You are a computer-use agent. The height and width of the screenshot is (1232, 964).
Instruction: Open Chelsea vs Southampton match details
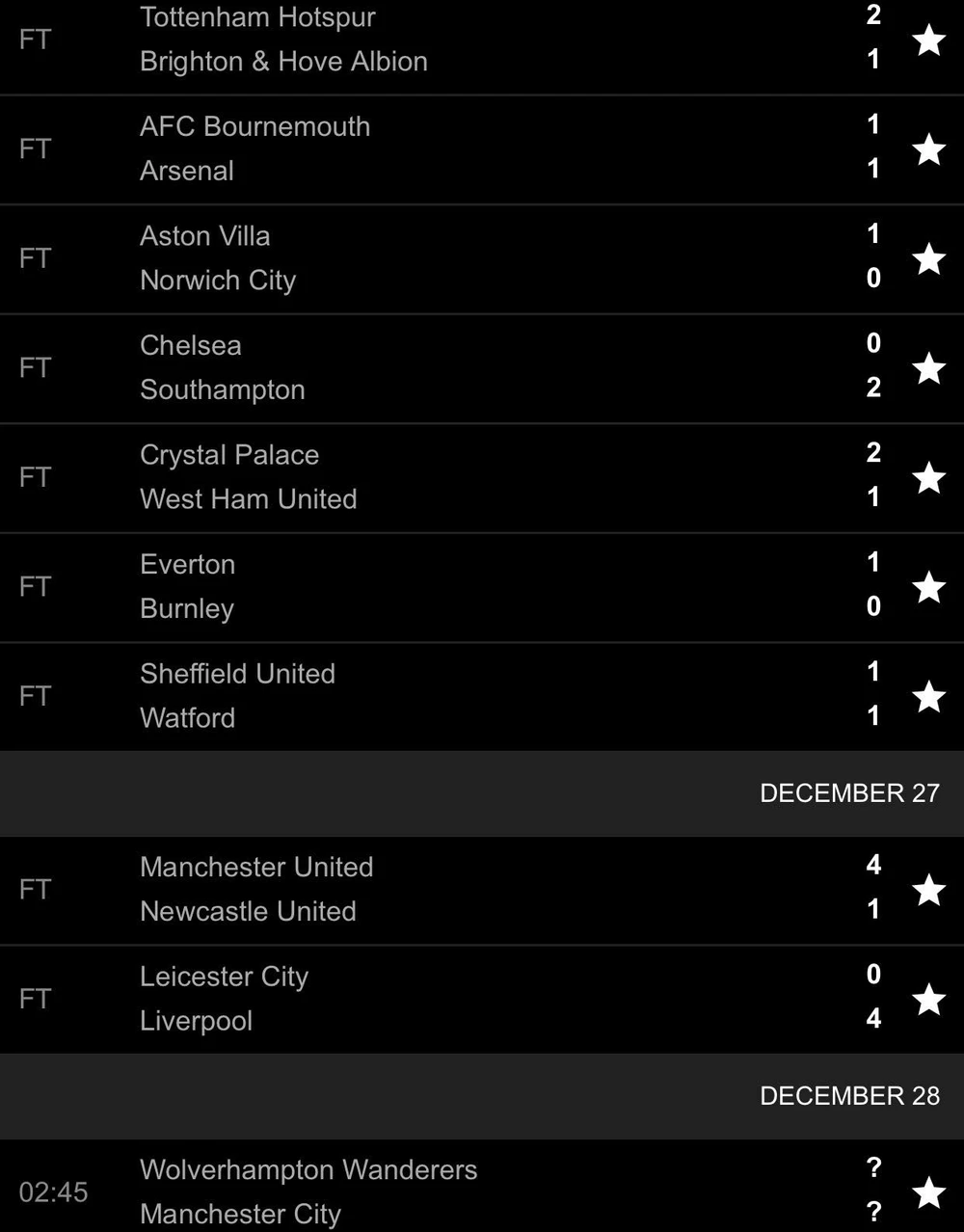point(434,367)
